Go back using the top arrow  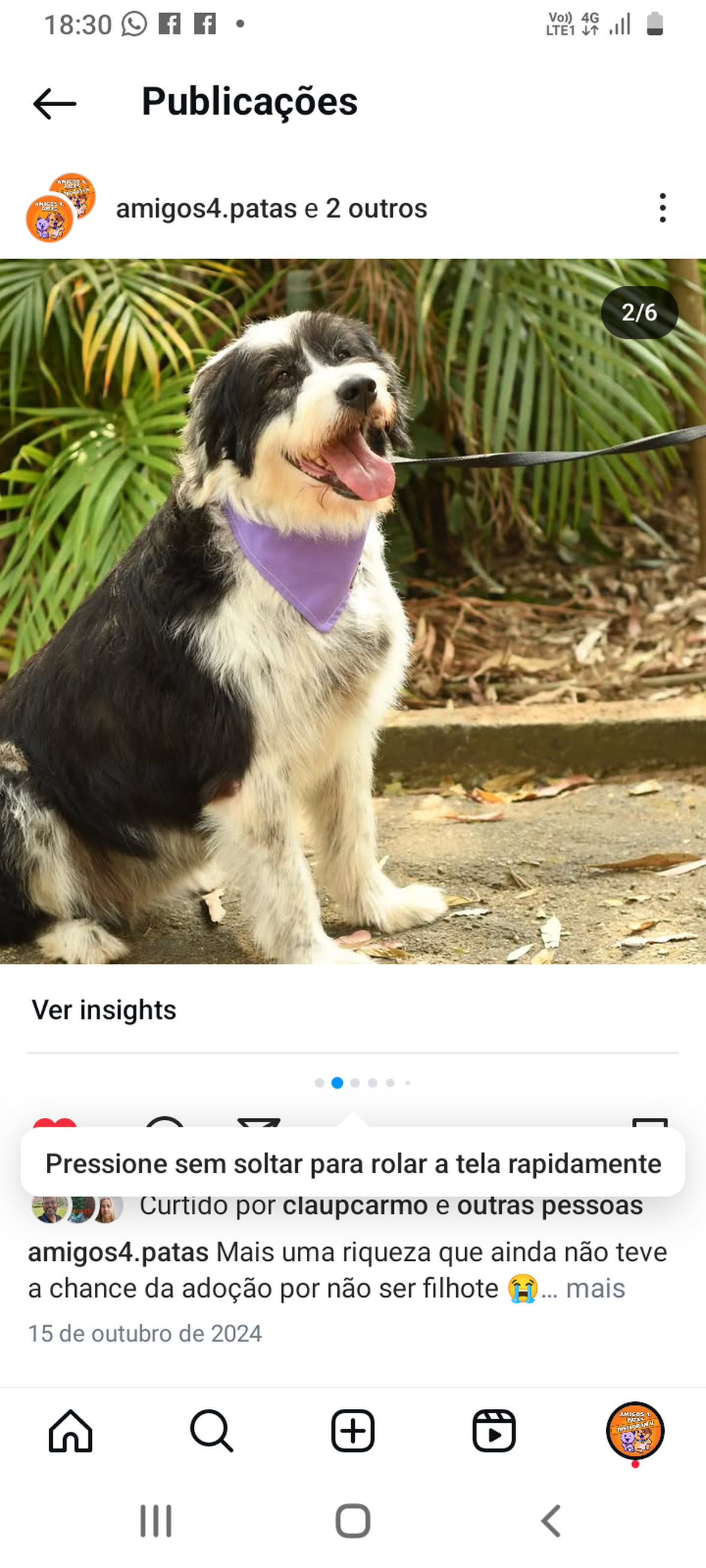click(x=55, y=103)
